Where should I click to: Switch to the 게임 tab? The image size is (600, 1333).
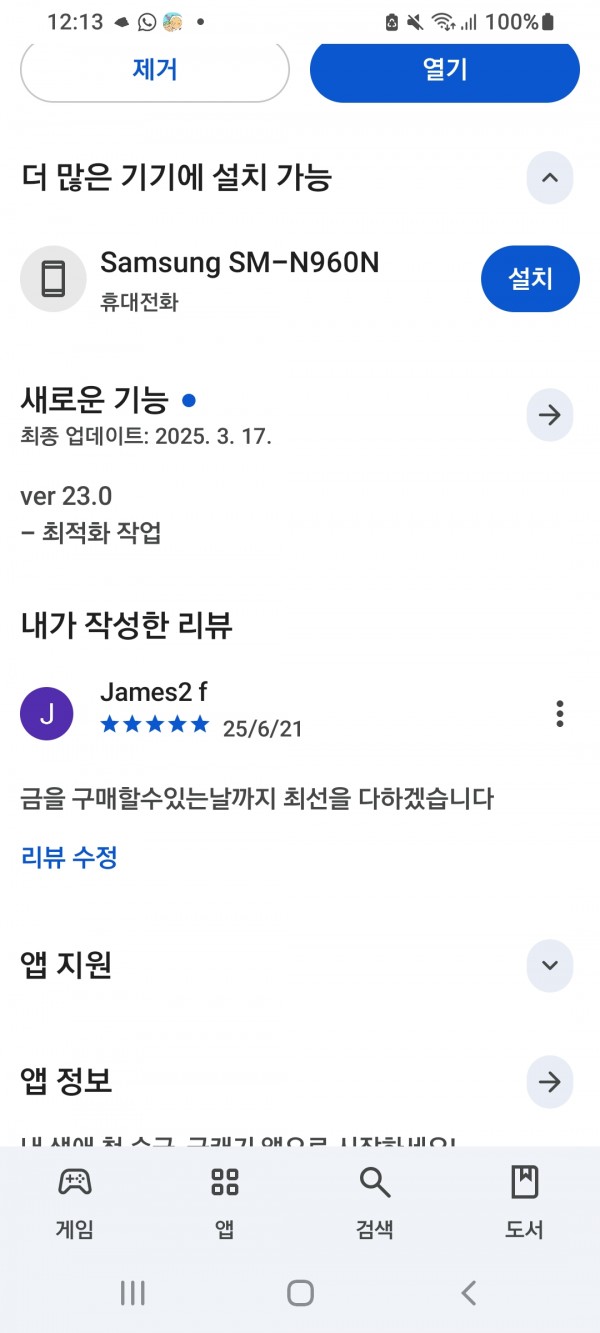75,1203
